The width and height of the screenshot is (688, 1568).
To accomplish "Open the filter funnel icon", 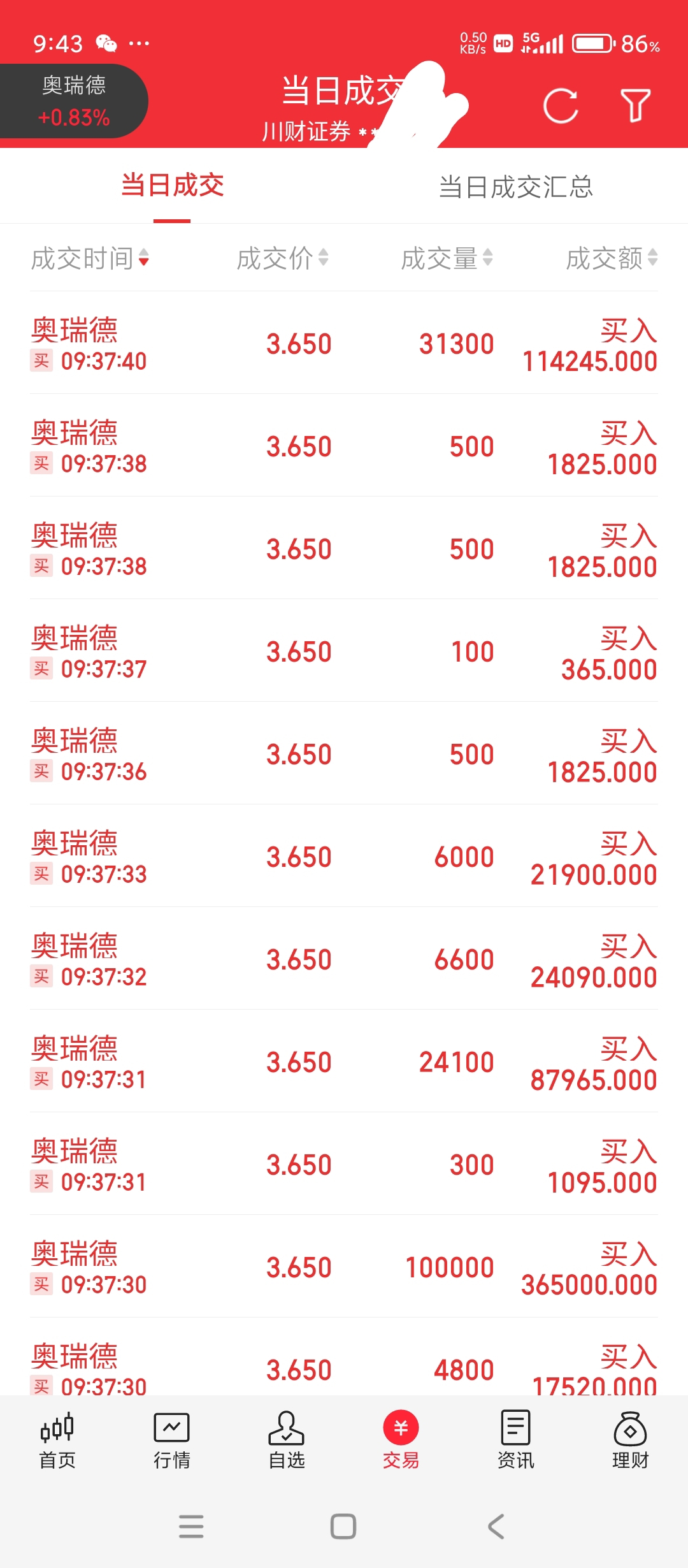I will [x=635, y=105].
